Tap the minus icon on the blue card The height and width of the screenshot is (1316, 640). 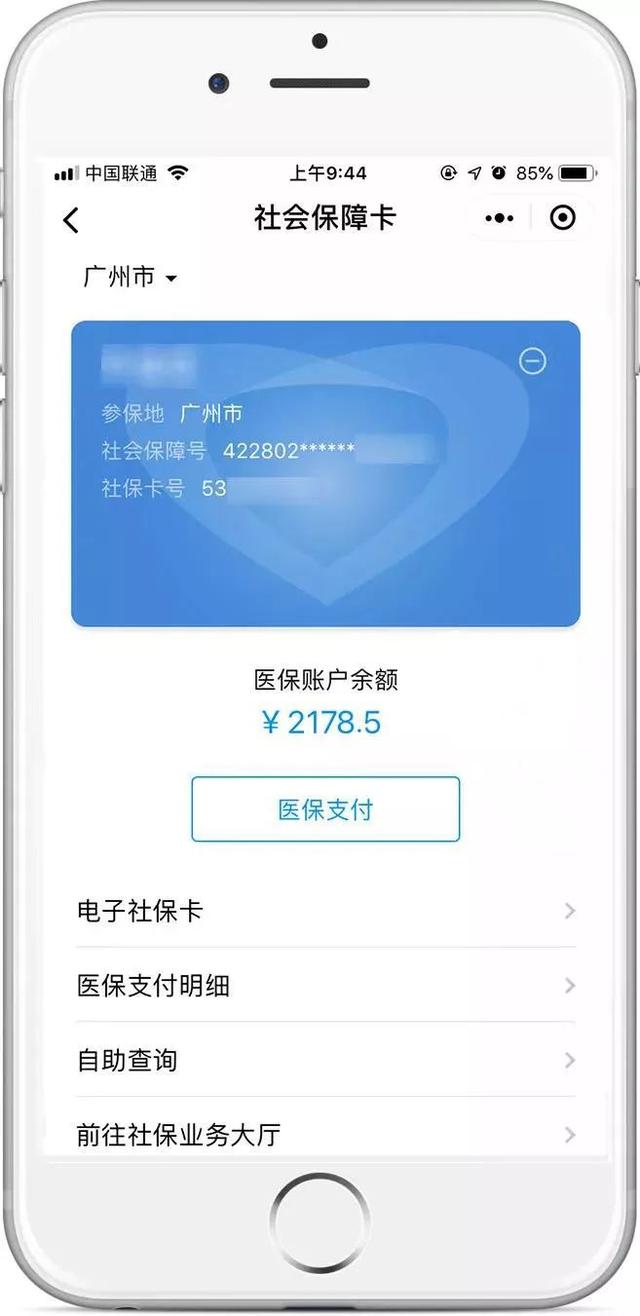tap(533, 360)
